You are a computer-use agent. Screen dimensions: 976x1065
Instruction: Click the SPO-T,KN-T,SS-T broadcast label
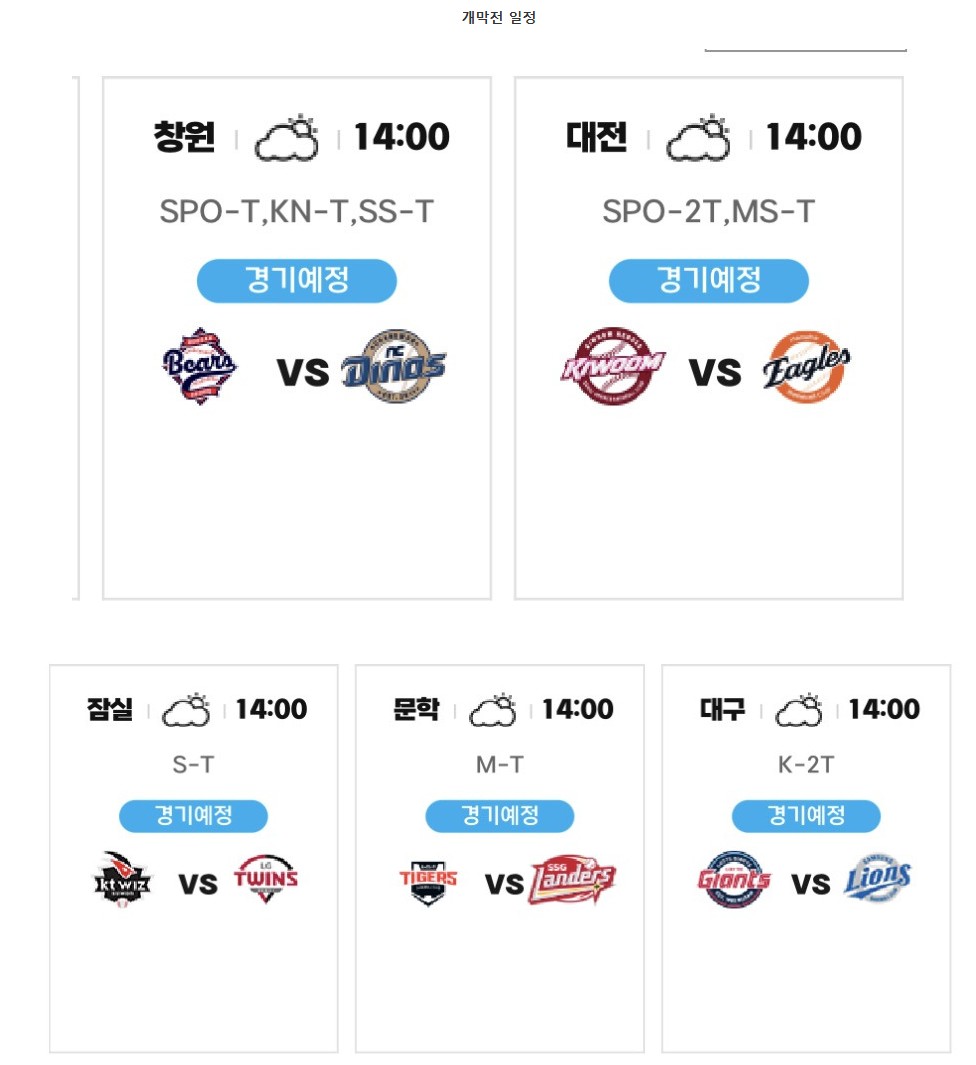click(x=296, y=211)
